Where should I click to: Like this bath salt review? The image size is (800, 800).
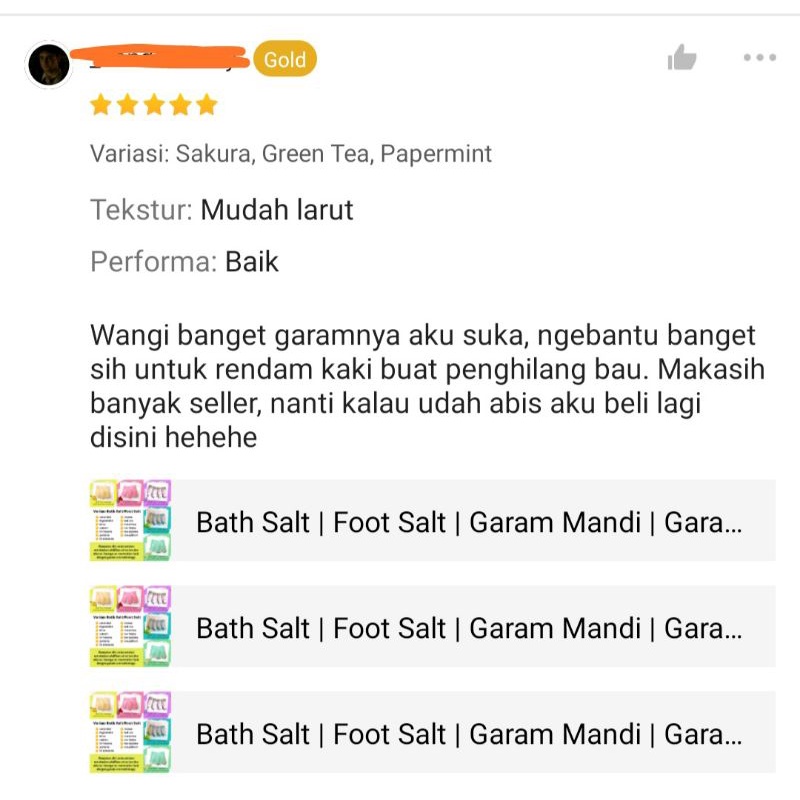click(682, 58)
